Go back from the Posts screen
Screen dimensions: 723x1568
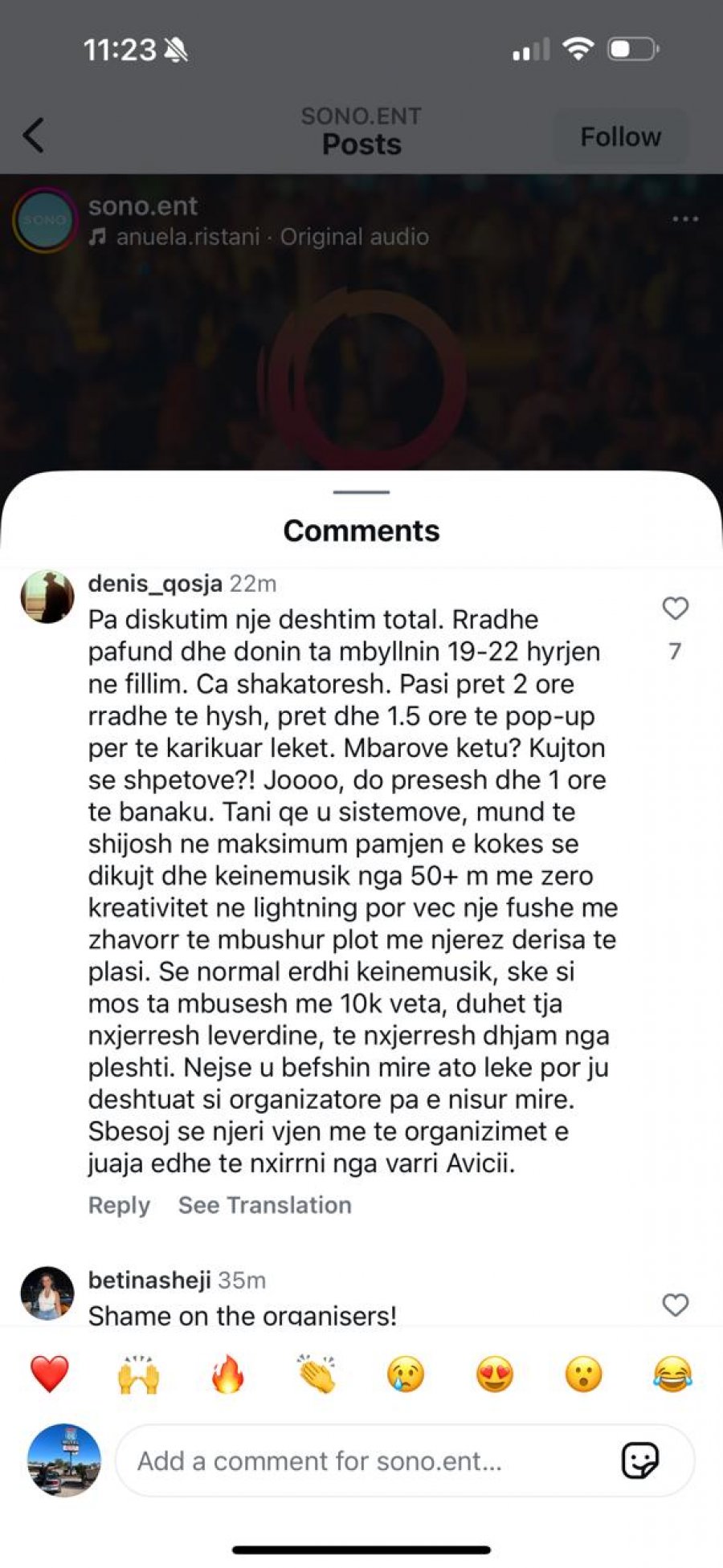click(34, 135)
